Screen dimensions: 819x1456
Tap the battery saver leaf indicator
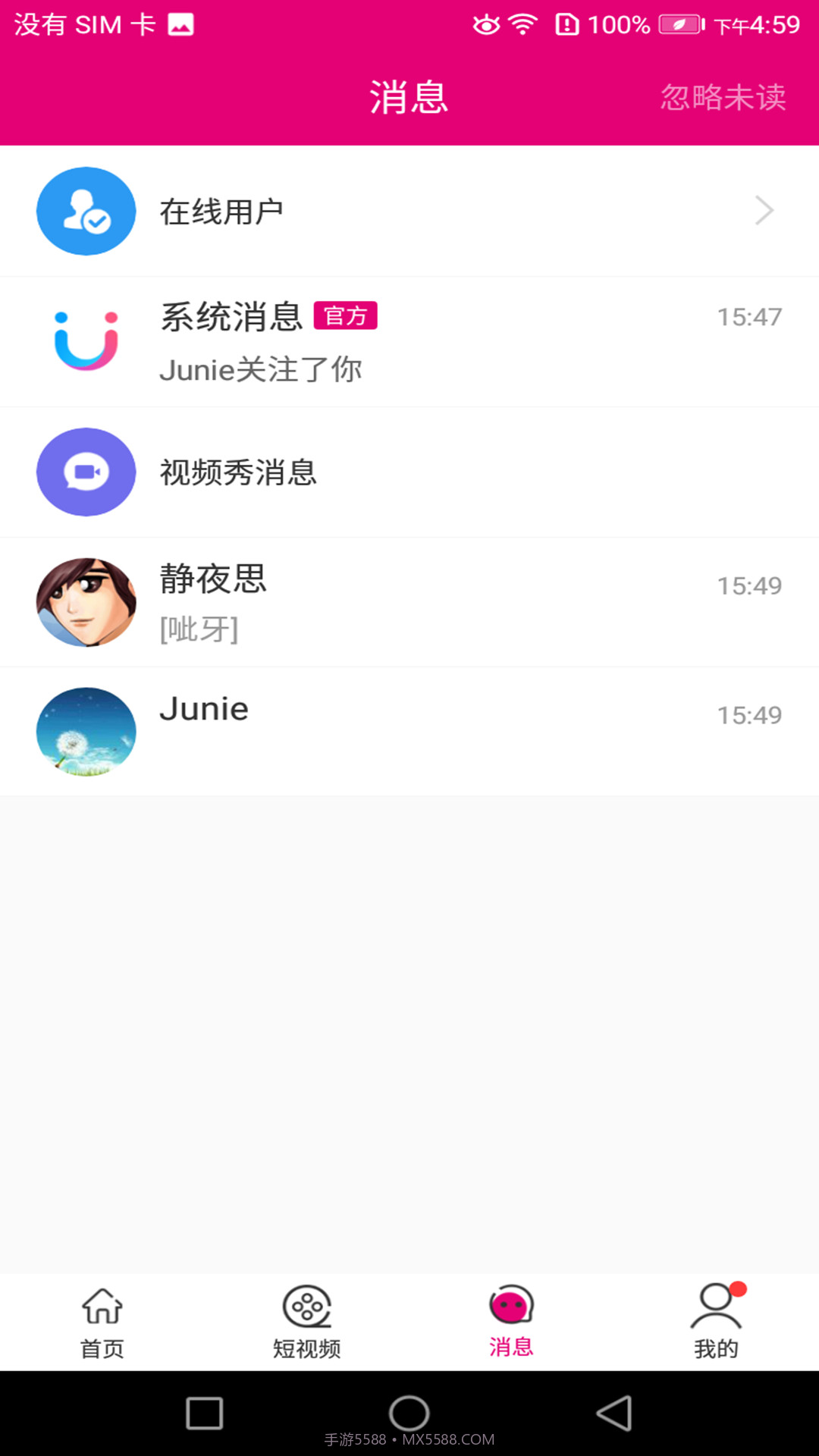[x=677, y=23]
